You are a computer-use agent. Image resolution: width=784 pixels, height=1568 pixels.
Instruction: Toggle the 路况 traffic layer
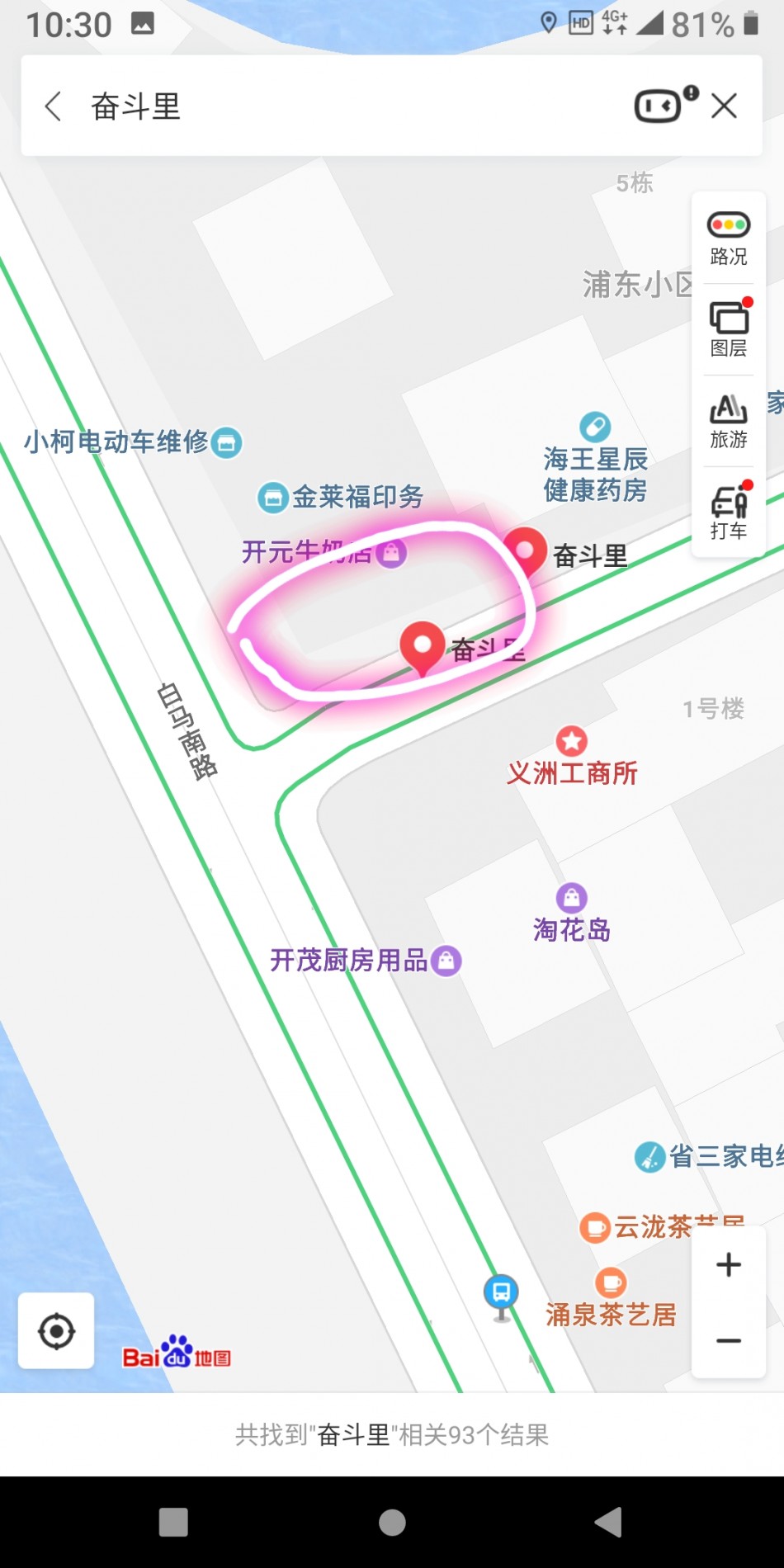click(x=728, y=239)
